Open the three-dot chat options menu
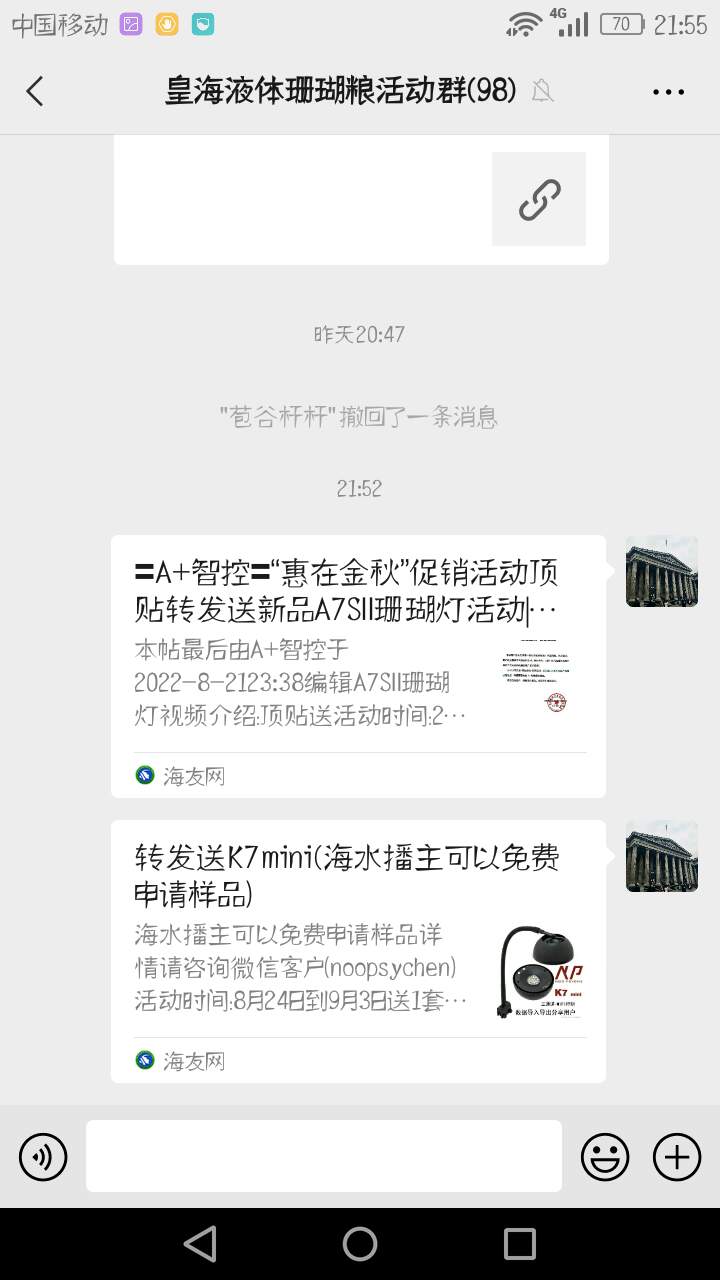This screenshot has width=720, height=1280. pyautogui.click(x=668, y=91)
